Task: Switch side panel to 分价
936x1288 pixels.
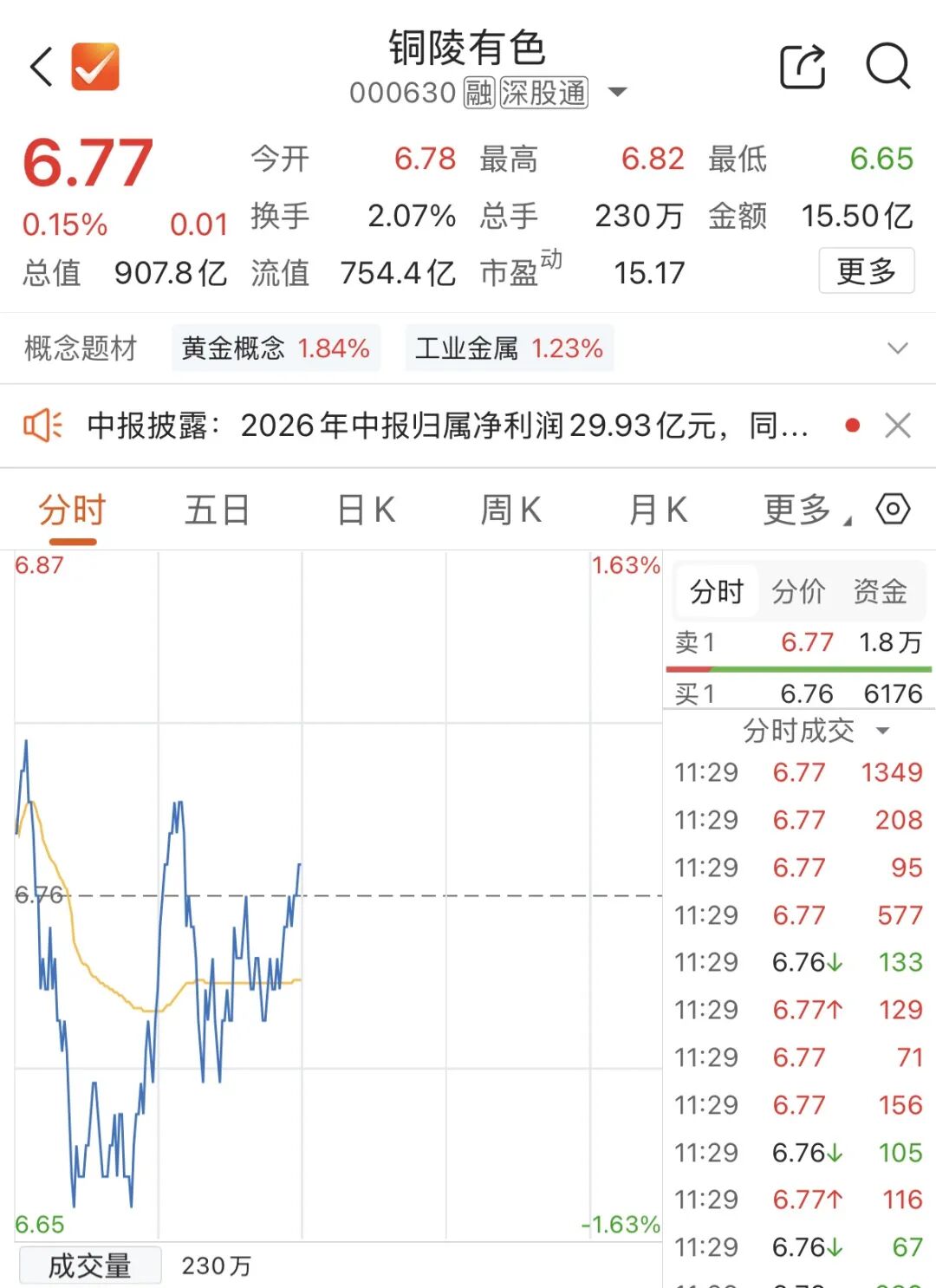Action: 798,592
